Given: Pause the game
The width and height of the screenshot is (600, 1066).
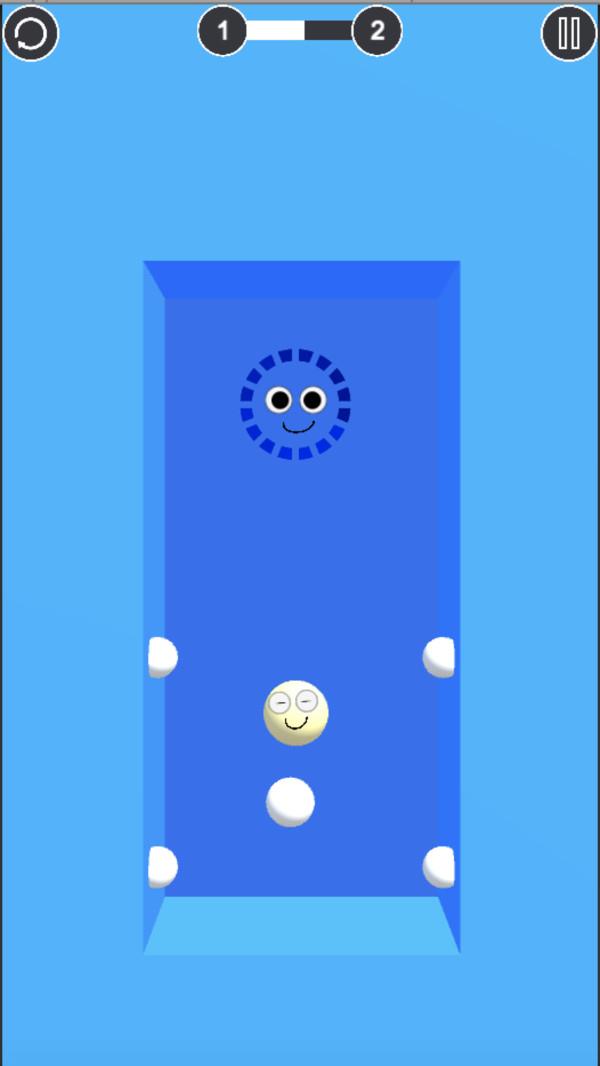Looking at the screenshot, I should [569, 33].
